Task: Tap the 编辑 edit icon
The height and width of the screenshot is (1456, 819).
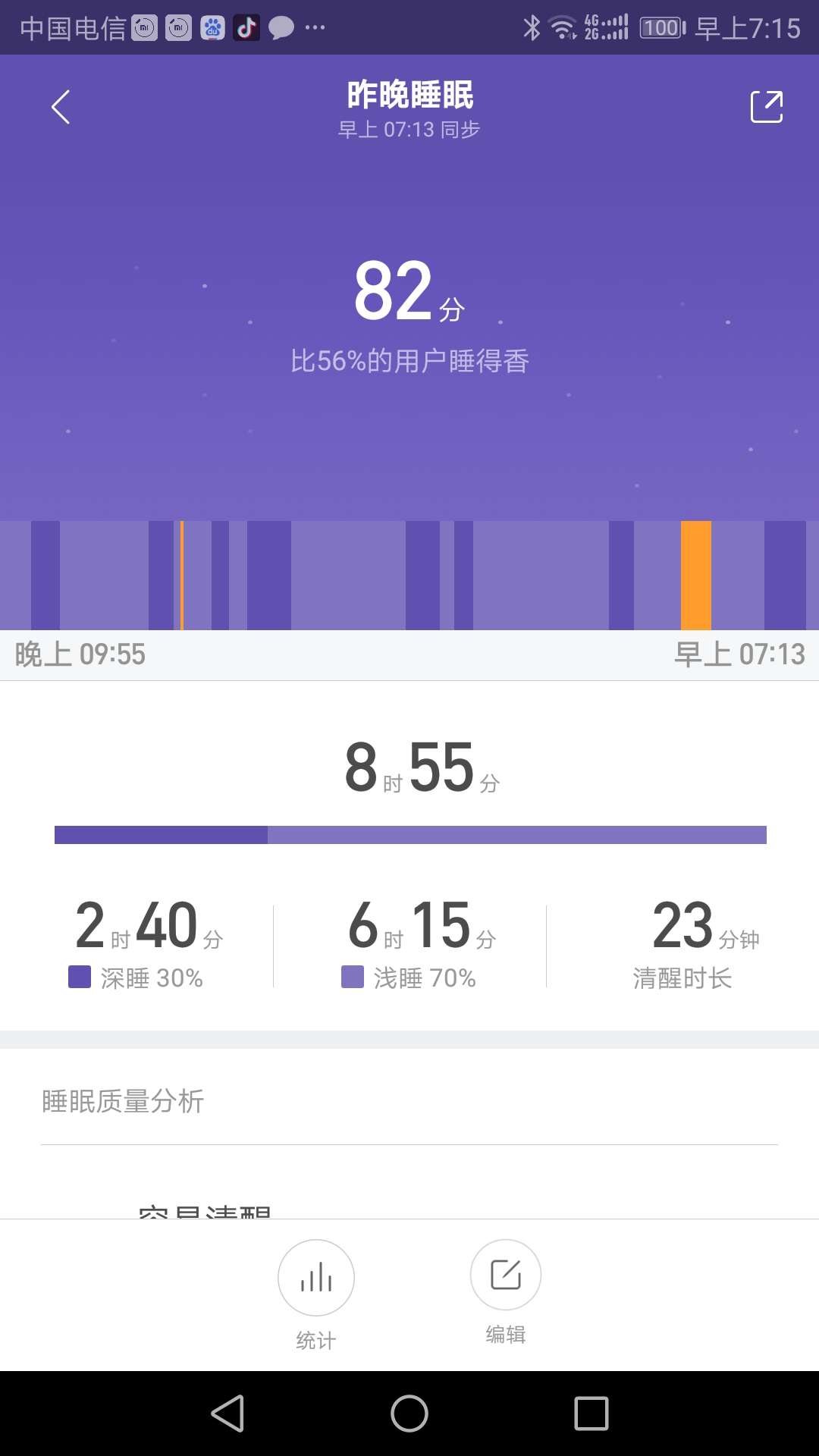Action: (505, 1277)
